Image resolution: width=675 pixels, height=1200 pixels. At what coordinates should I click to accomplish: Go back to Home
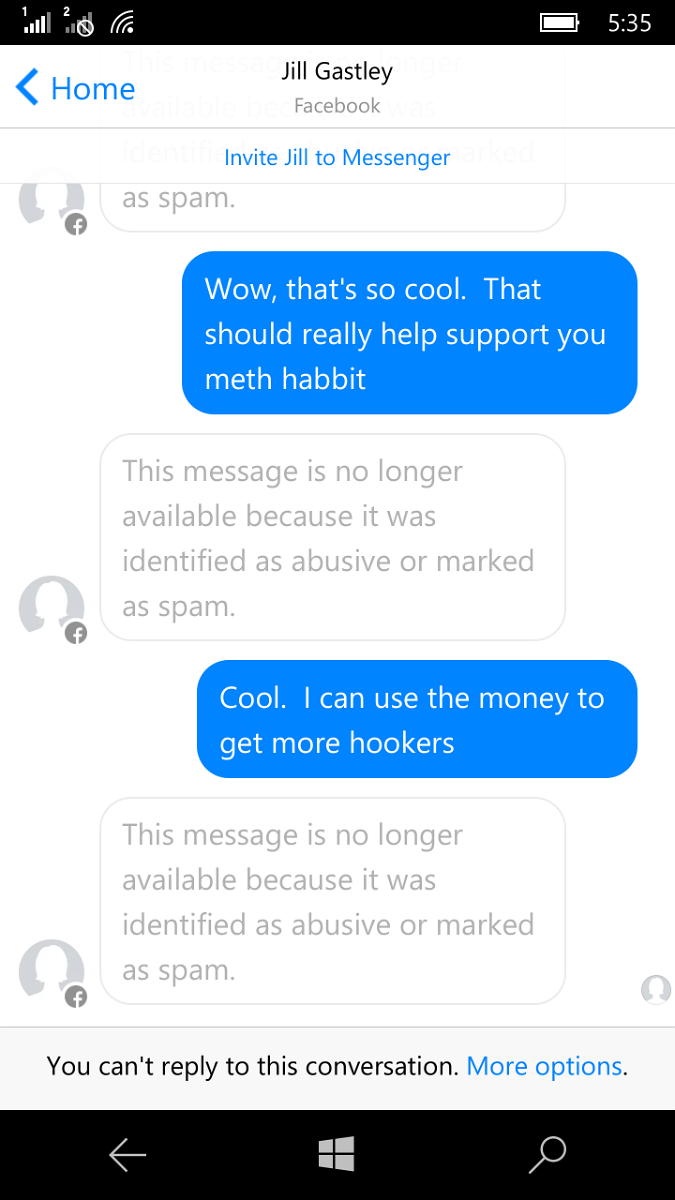76,89
